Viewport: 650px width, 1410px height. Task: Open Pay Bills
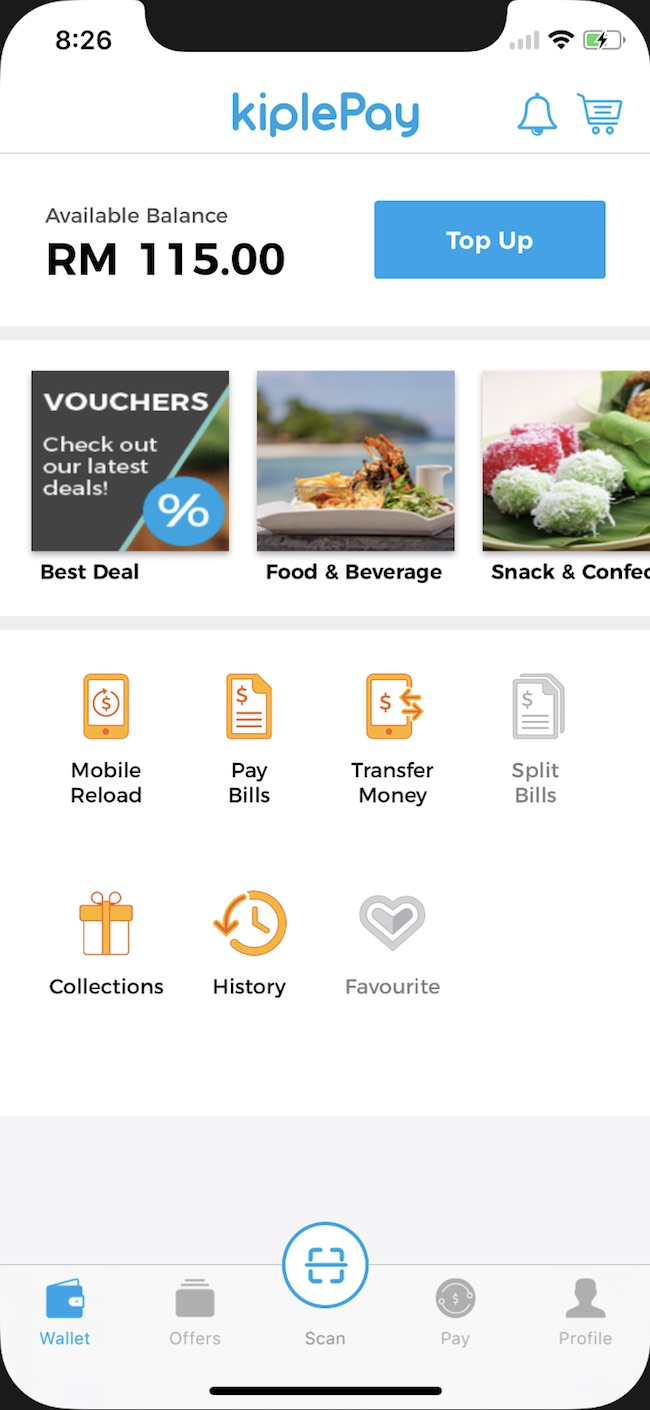point(249,738)
